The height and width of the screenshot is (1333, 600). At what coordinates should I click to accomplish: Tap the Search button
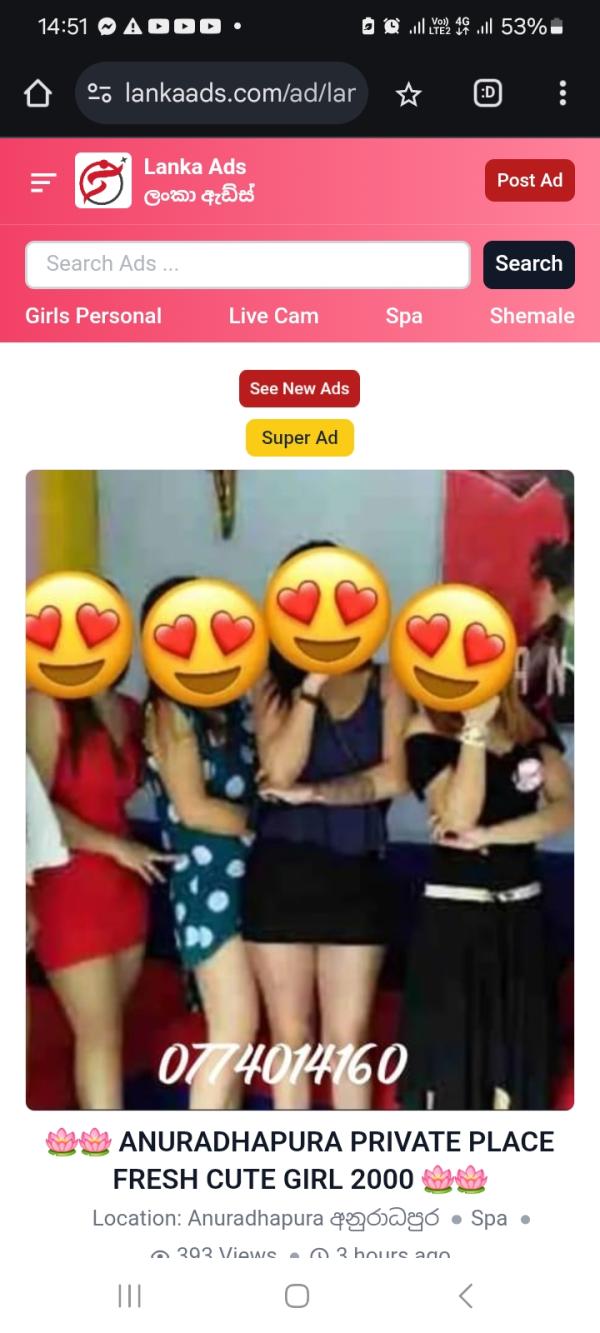click(528, 264)
